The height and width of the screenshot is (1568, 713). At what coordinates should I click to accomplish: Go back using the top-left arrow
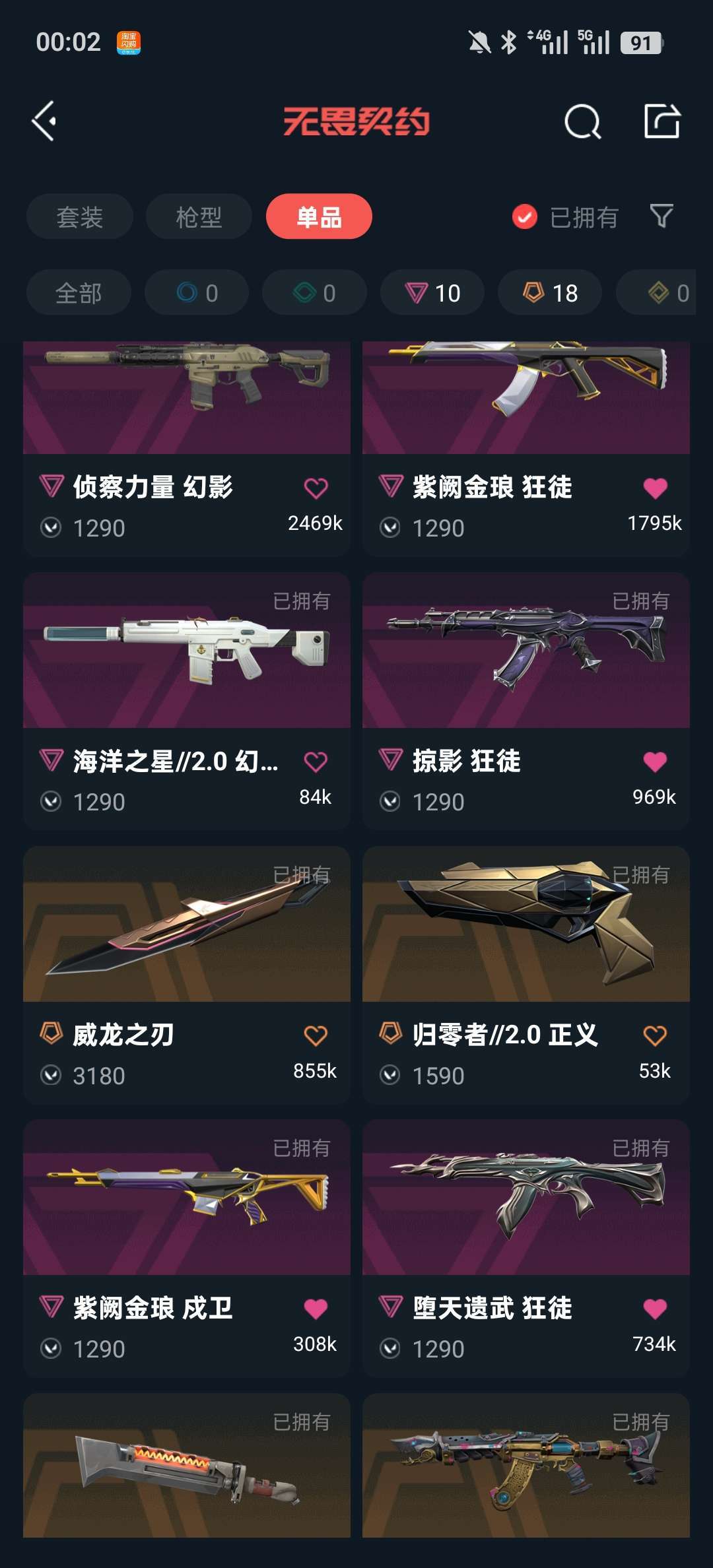[x=44, y=121]
